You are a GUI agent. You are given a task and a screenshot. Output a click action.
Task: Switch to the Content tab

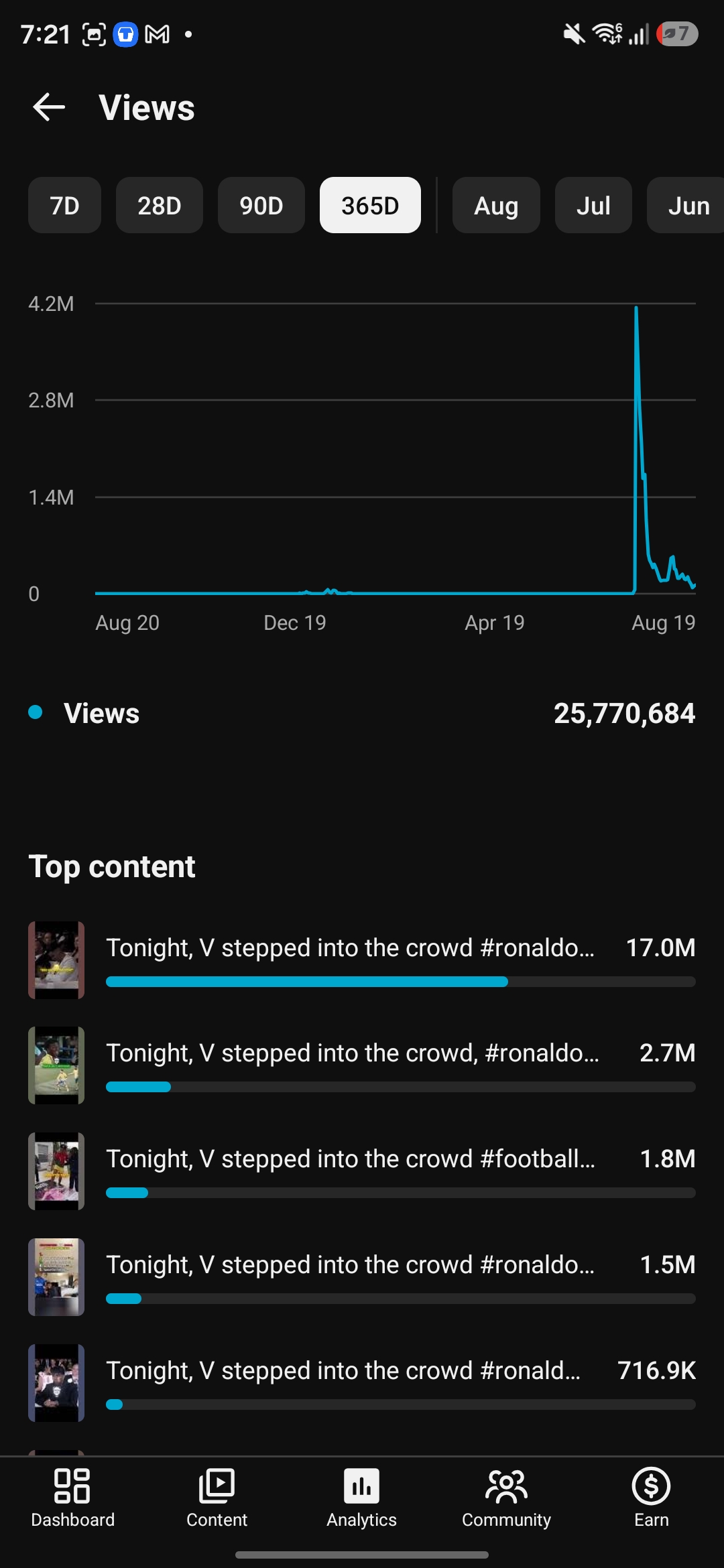point(217,1498)
